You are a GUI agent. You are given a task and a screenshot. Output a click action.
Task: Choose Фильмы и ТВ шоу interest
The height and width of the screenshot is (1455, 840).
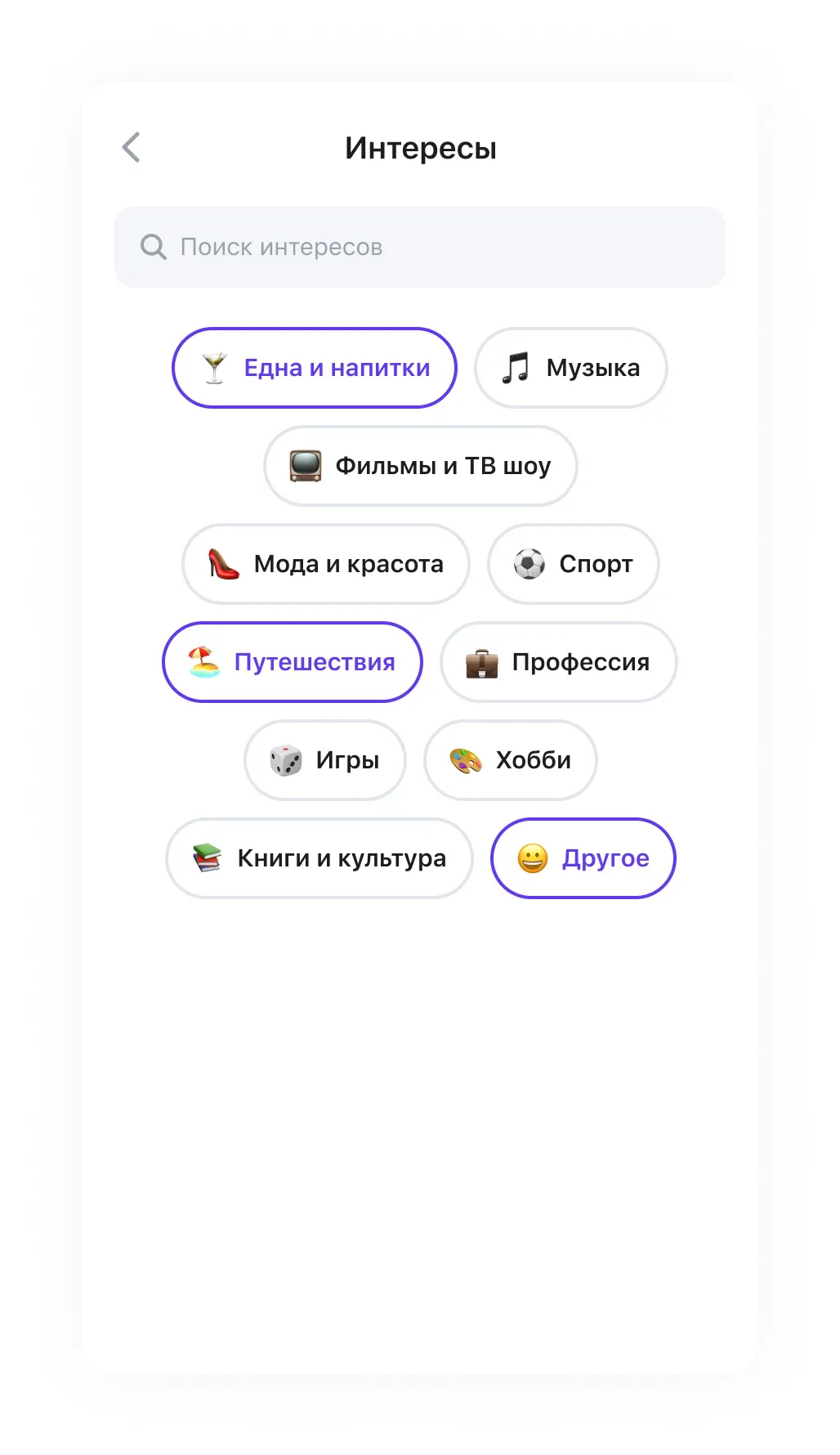coord(421,466)
